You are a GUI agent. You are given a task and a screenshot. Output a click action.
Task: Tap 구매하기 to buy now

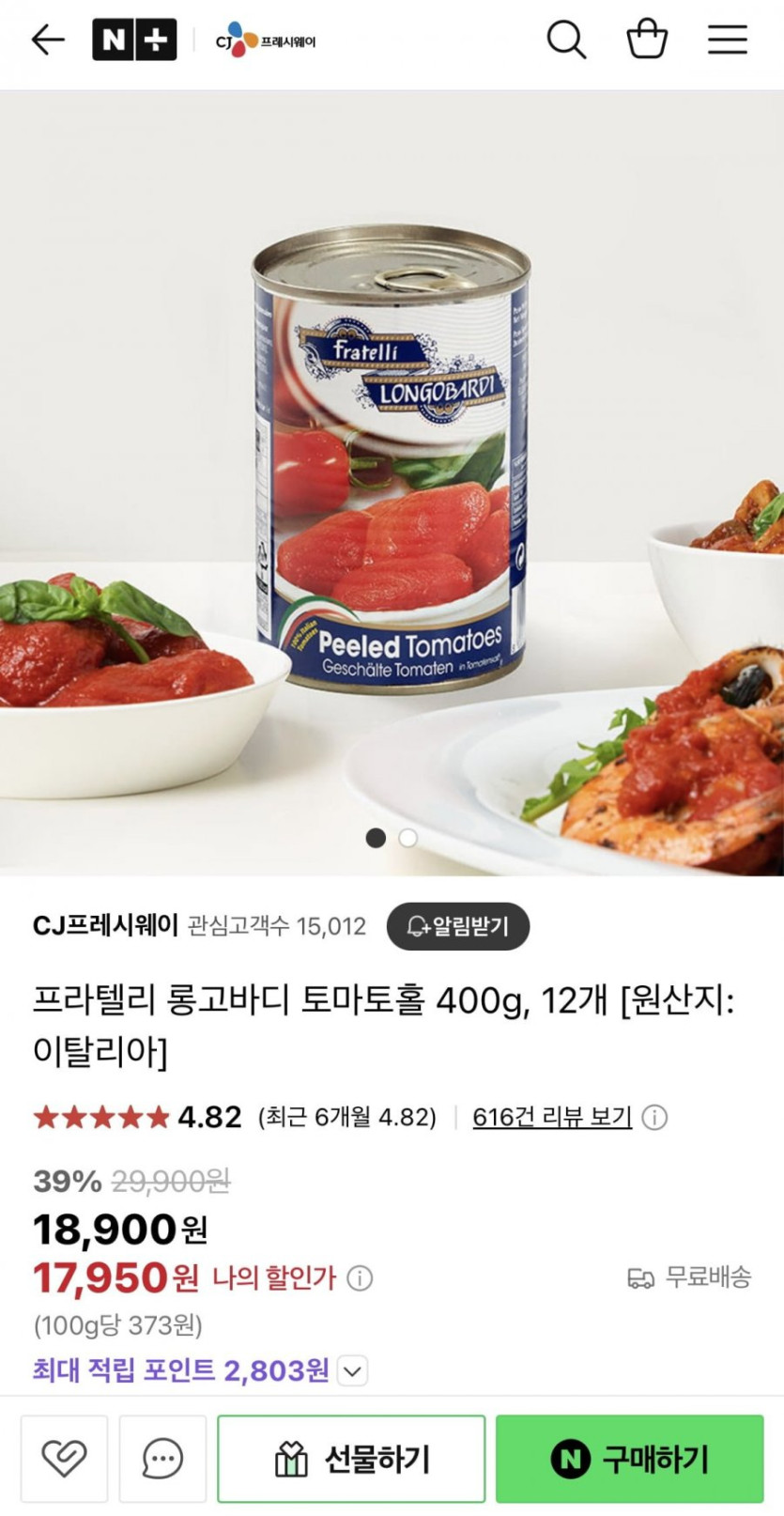(x=629, y=1459)
